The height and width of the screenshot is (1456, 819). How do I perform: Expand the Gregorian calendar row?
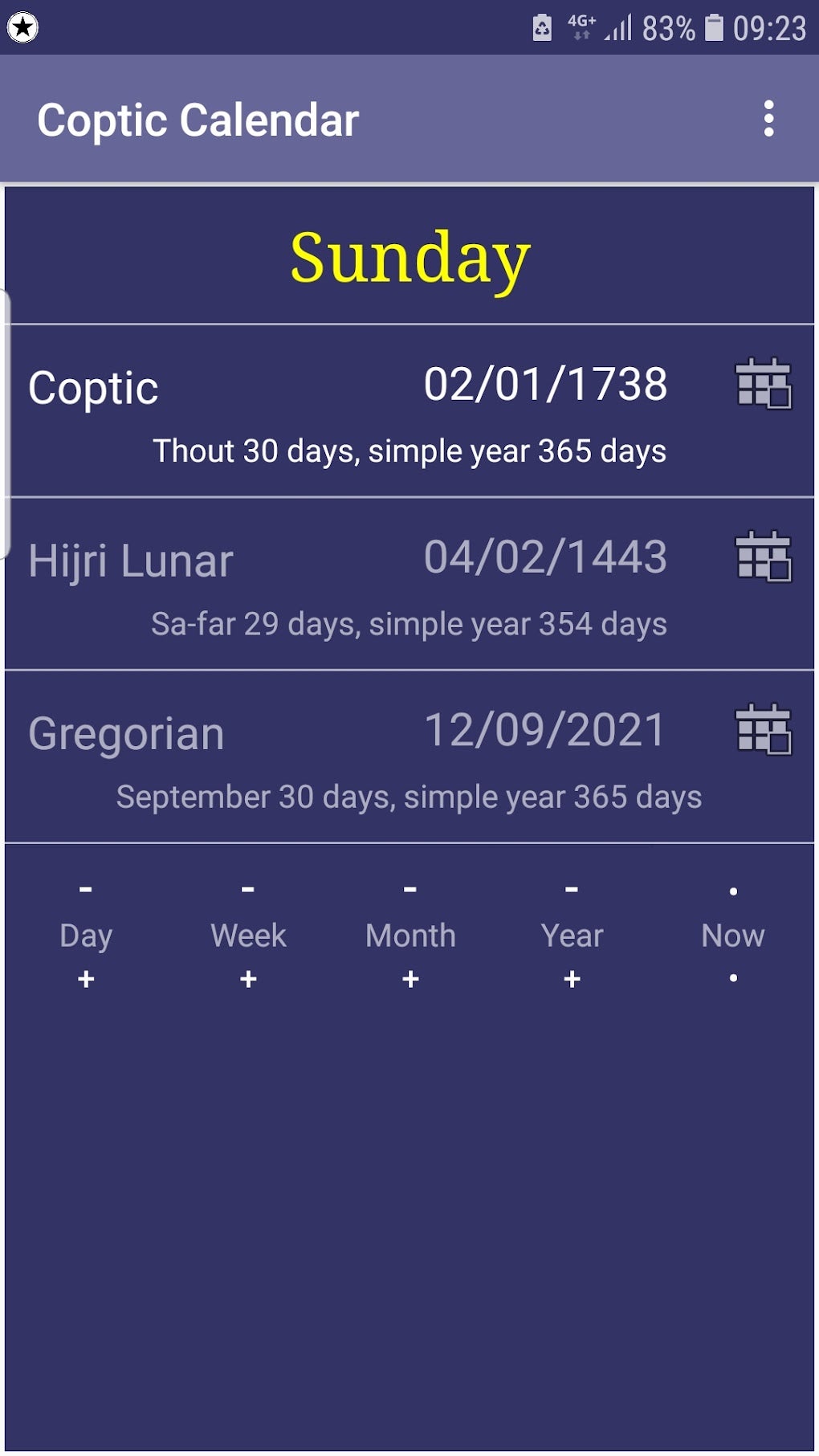coord(321,755)
